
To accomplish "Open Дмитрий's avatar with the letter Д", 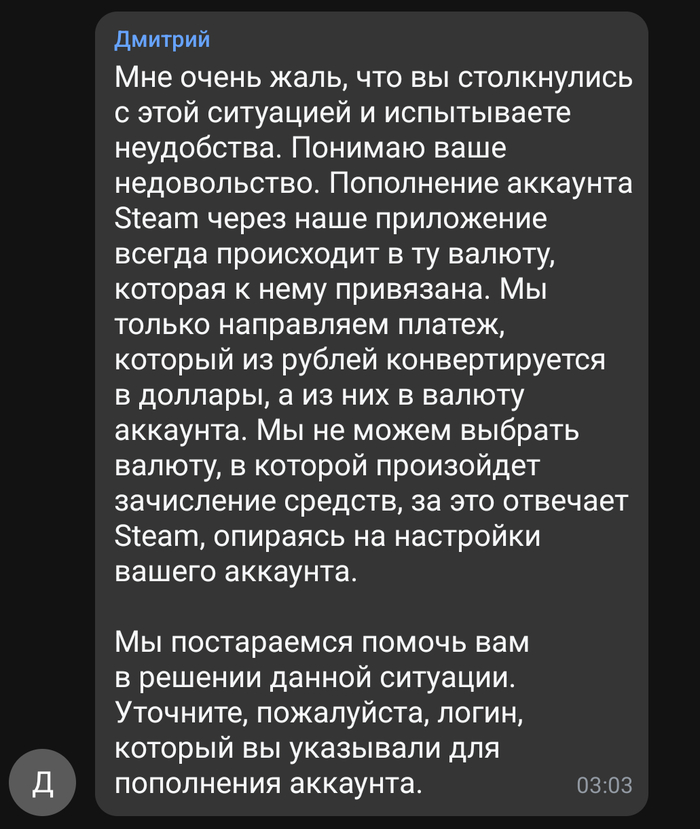I will pos(43,783).
